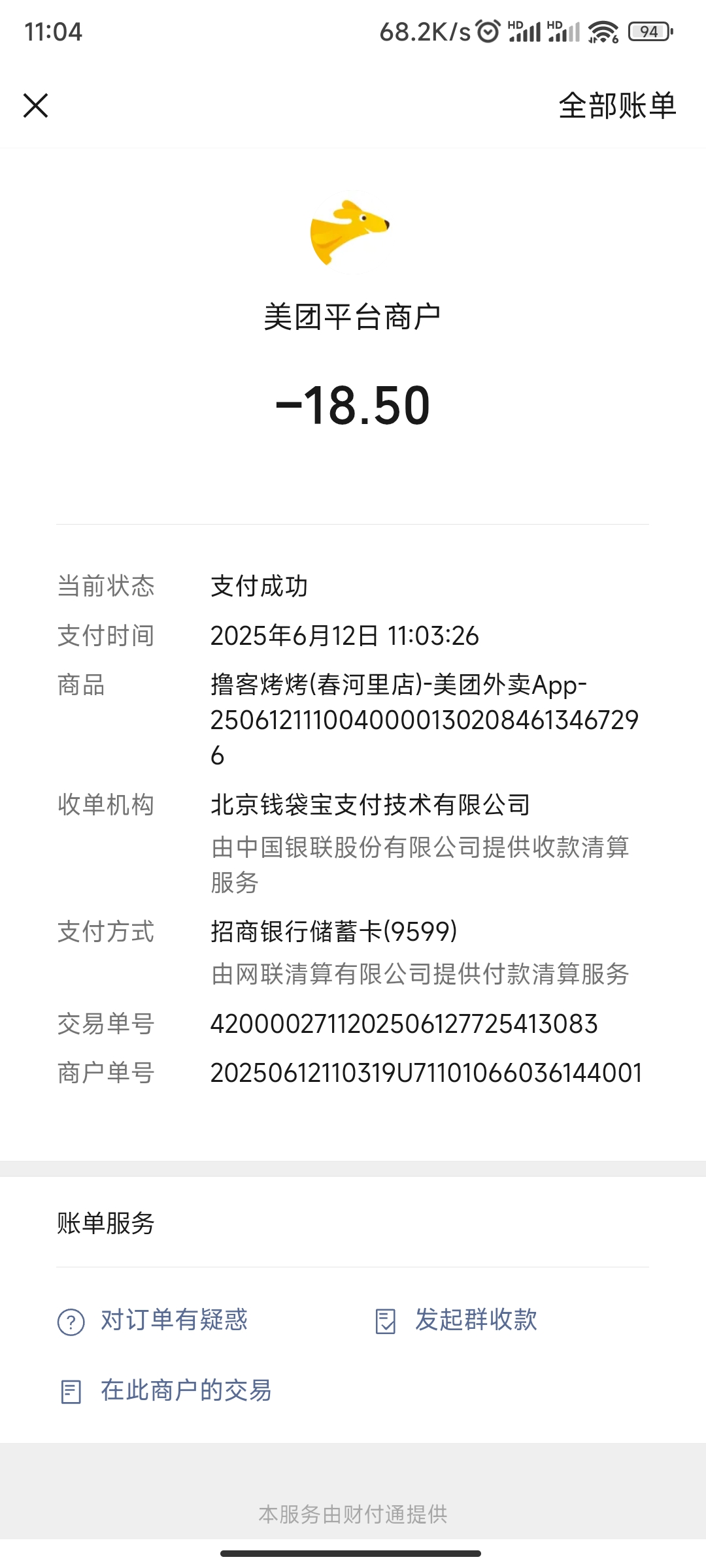The height and width of the screenshot is (1568, 706).
Task: Close the bill detail page
Action: coord(36,105)
